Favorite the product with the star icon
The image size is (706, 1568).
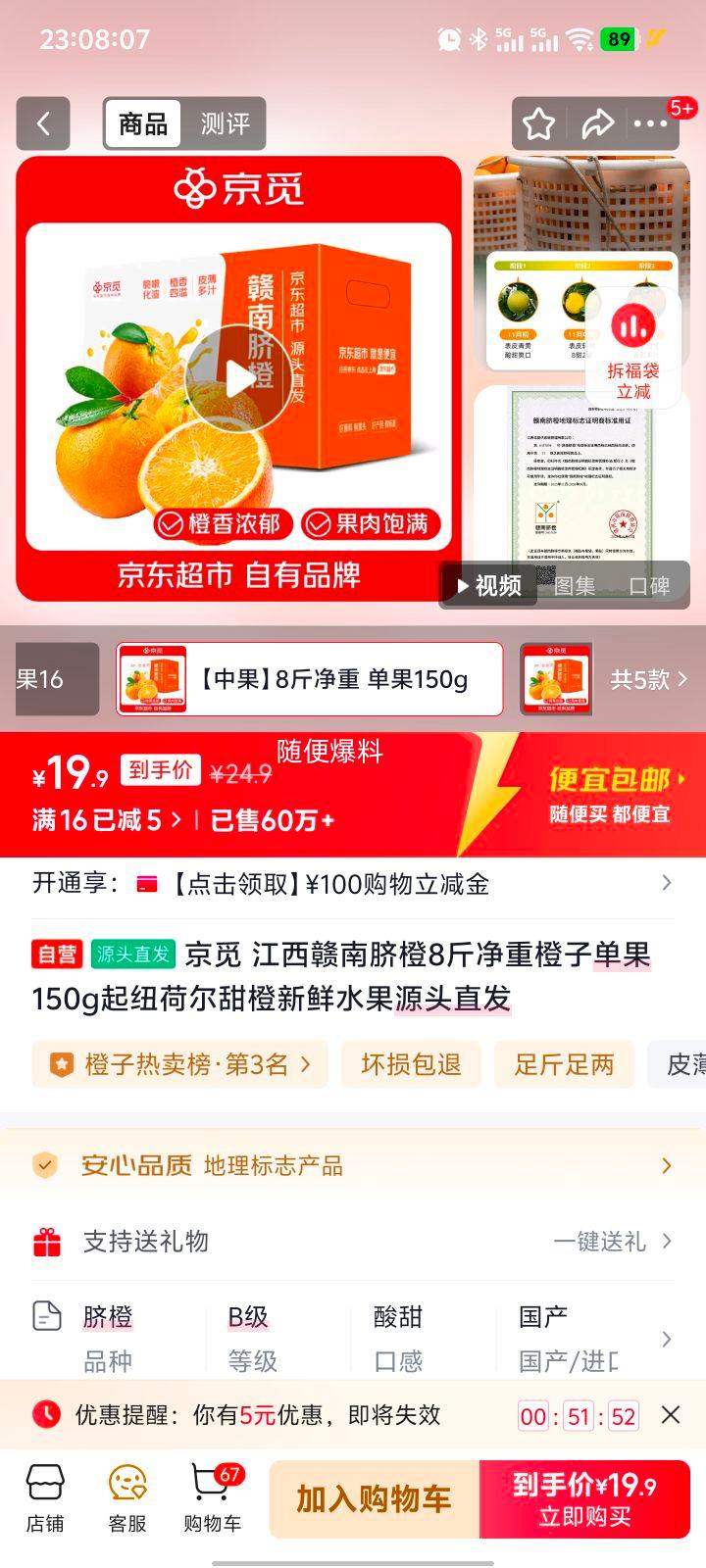(537, 123)
